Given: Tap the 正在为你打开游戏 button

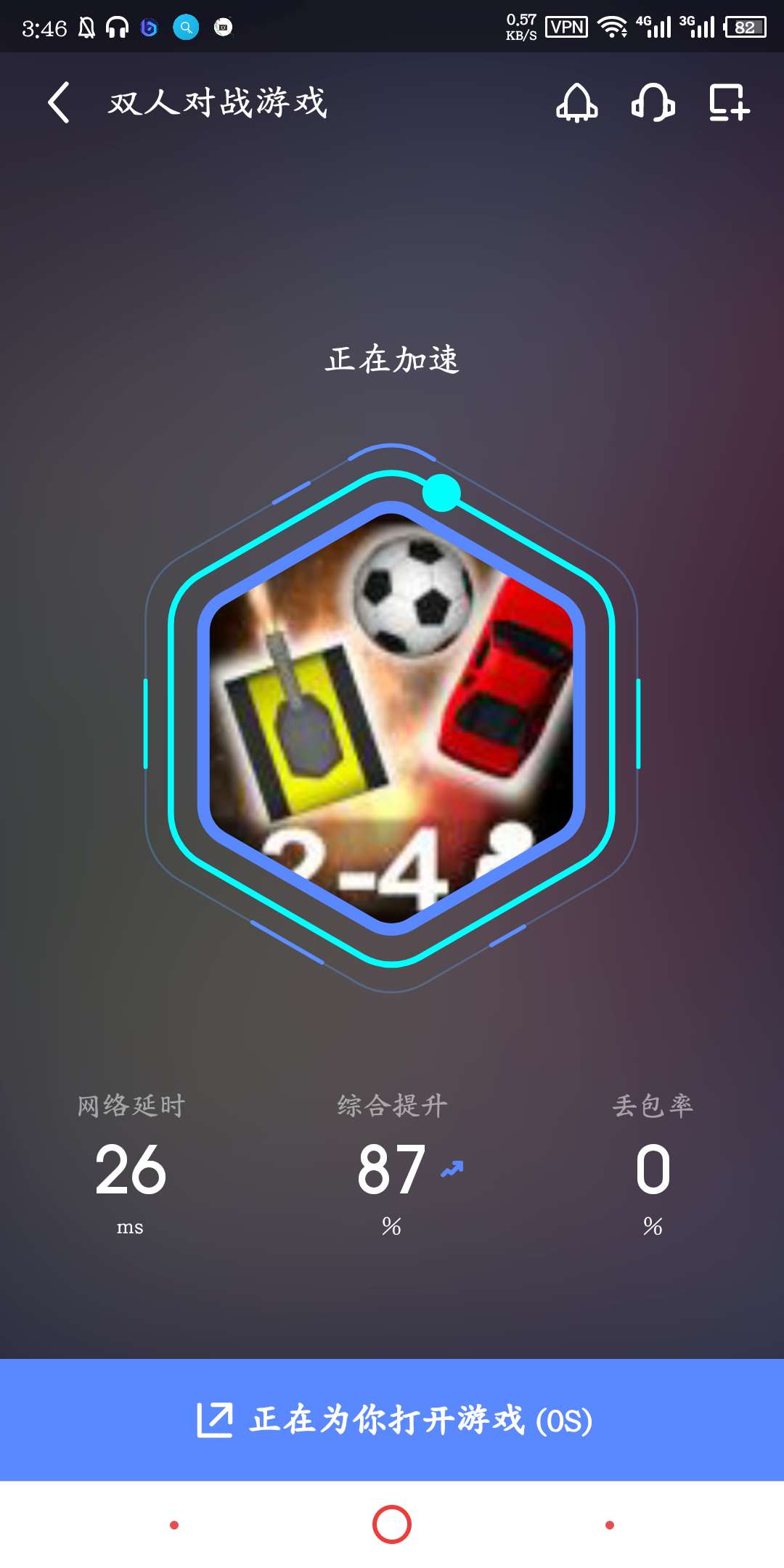Looking at the screenshot, I should [x=392, y=1420].
